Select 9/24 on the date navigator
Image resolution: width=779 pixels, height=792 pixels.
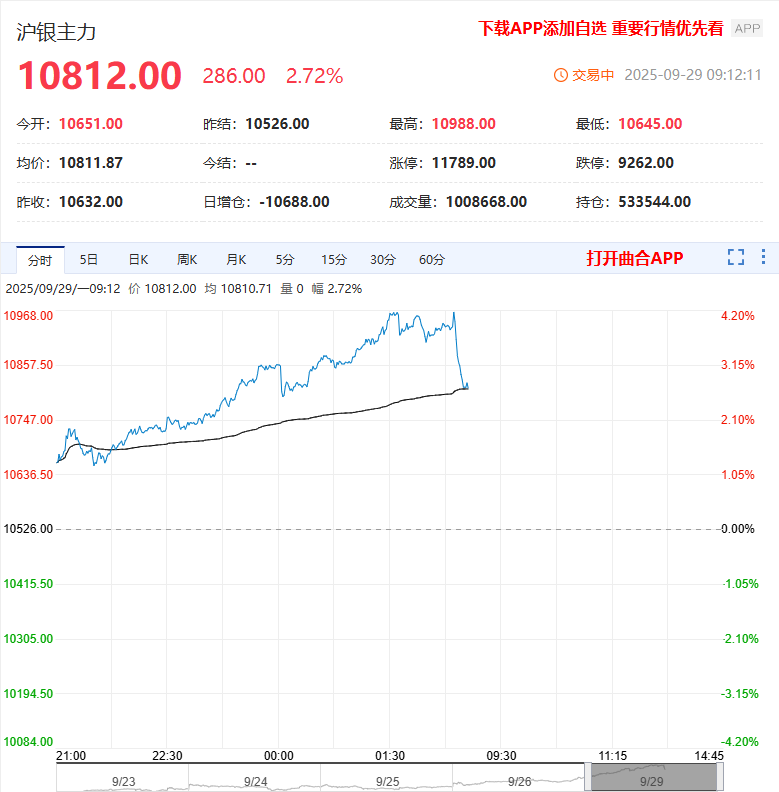tap(255, 780)
